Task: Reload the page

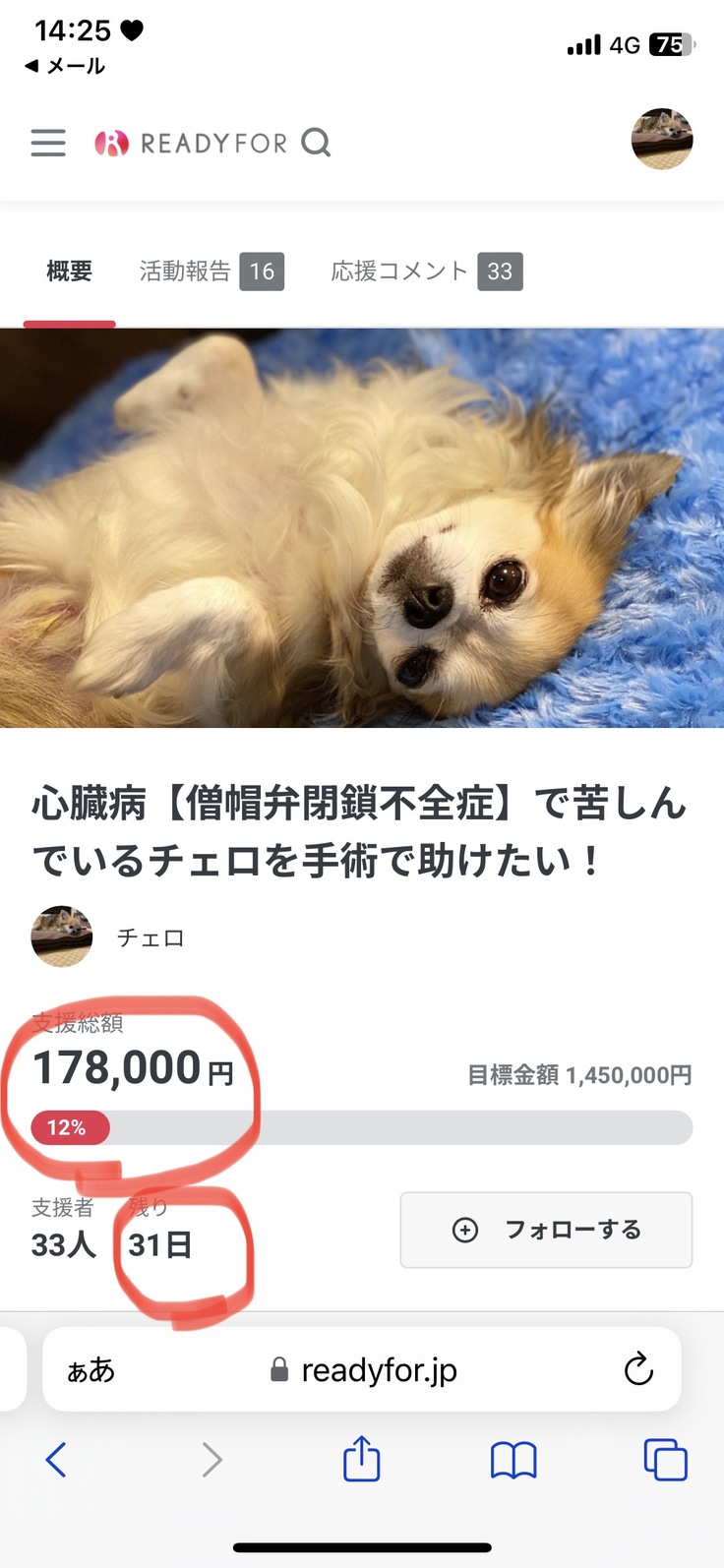Action: [x=638, y=1369]
